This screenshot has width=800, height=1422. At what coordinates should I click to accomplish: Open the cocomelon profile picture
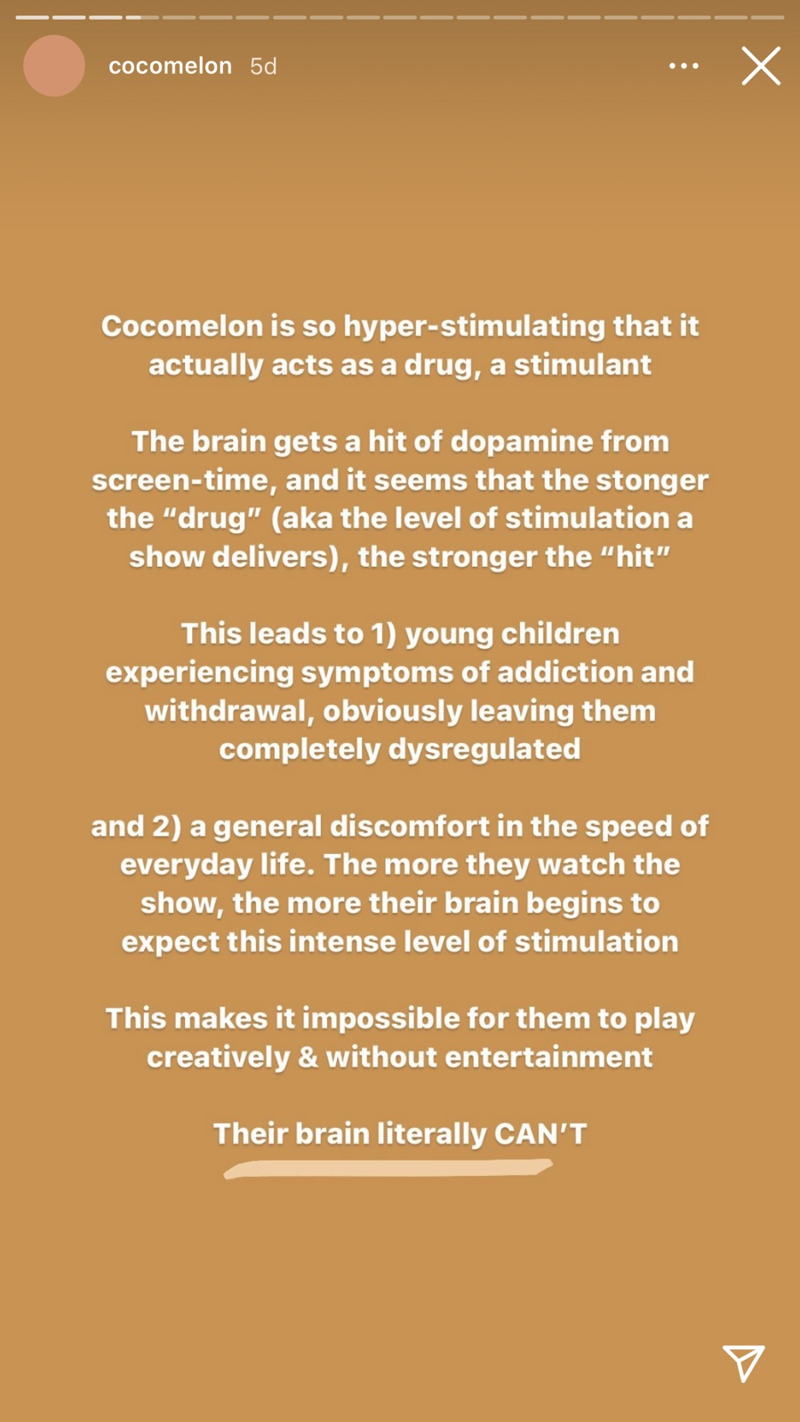(54, 66)
